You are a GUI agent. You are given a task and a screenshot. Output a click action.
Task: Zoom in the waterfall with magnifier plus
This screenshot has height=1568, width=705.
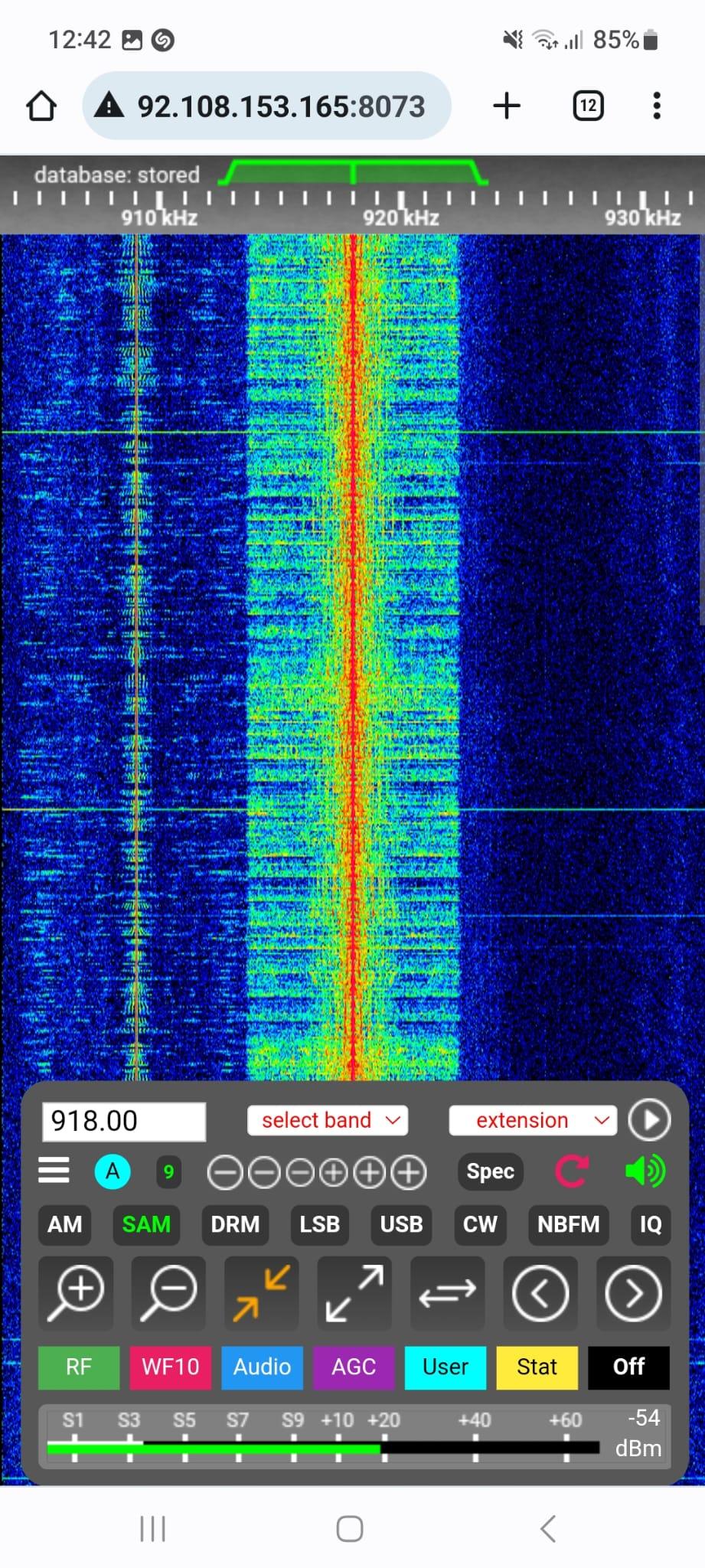(x=76, y=1293)
